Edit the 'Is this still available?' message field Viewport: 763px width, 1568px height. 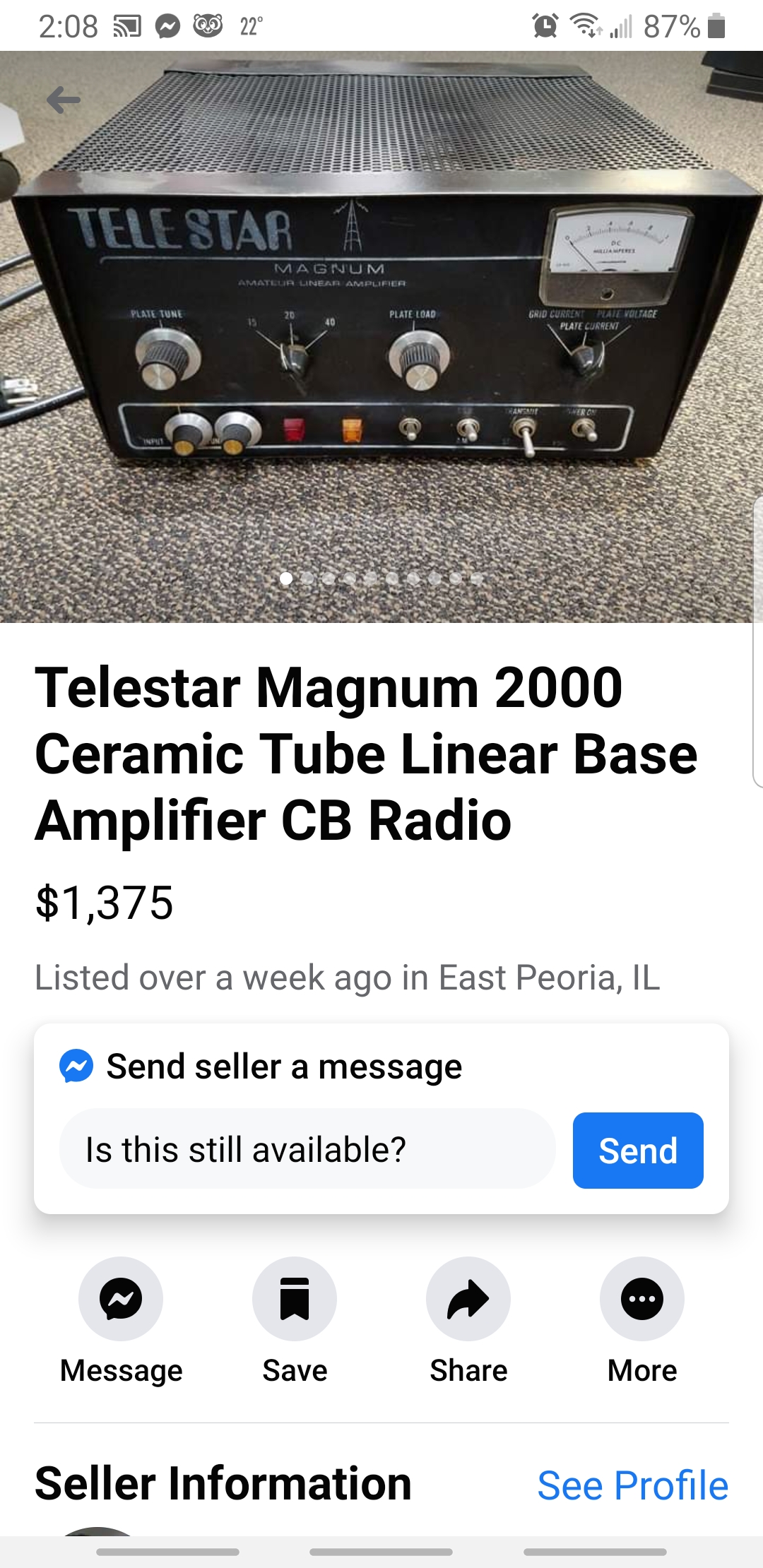point(307,1149)
